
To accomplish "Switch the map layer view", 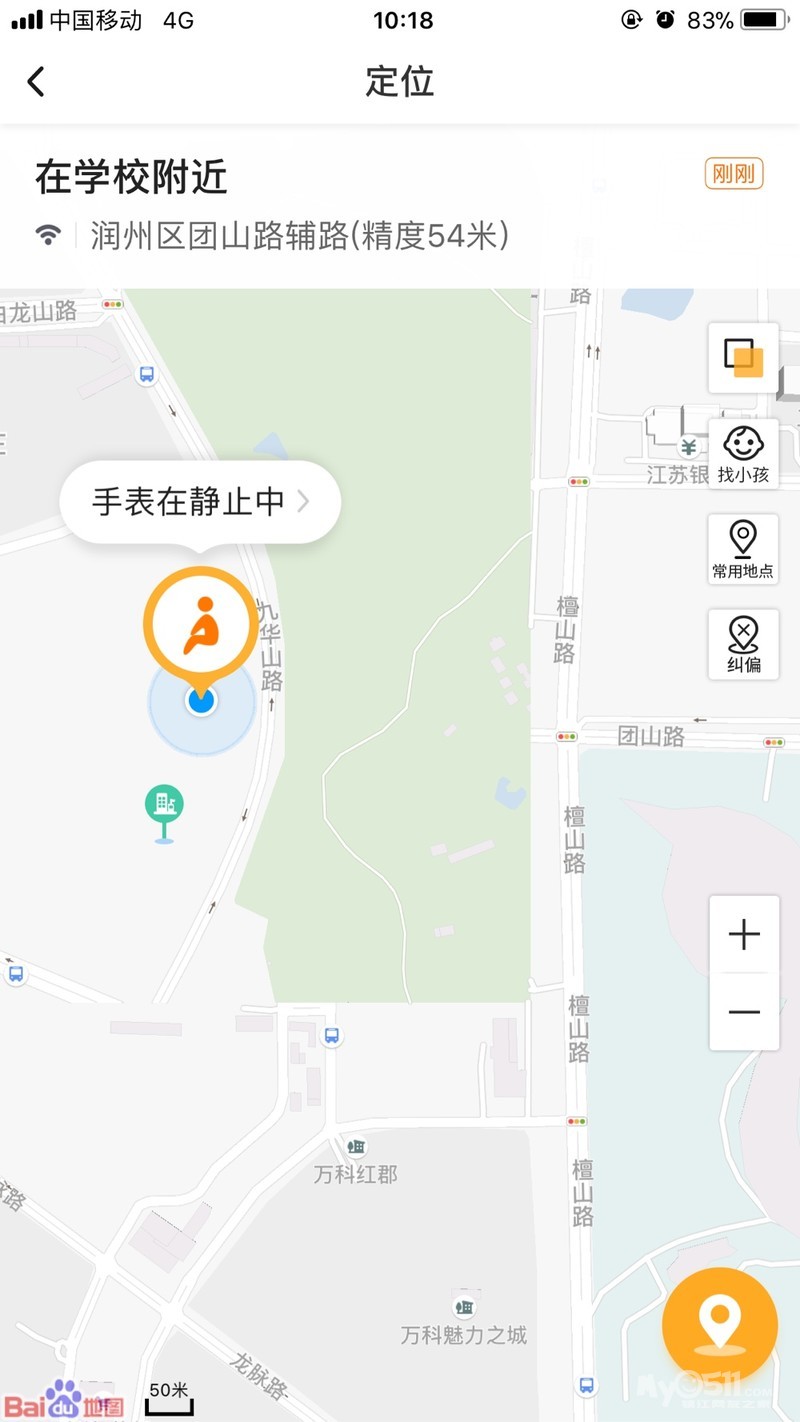I will [743, 358].
